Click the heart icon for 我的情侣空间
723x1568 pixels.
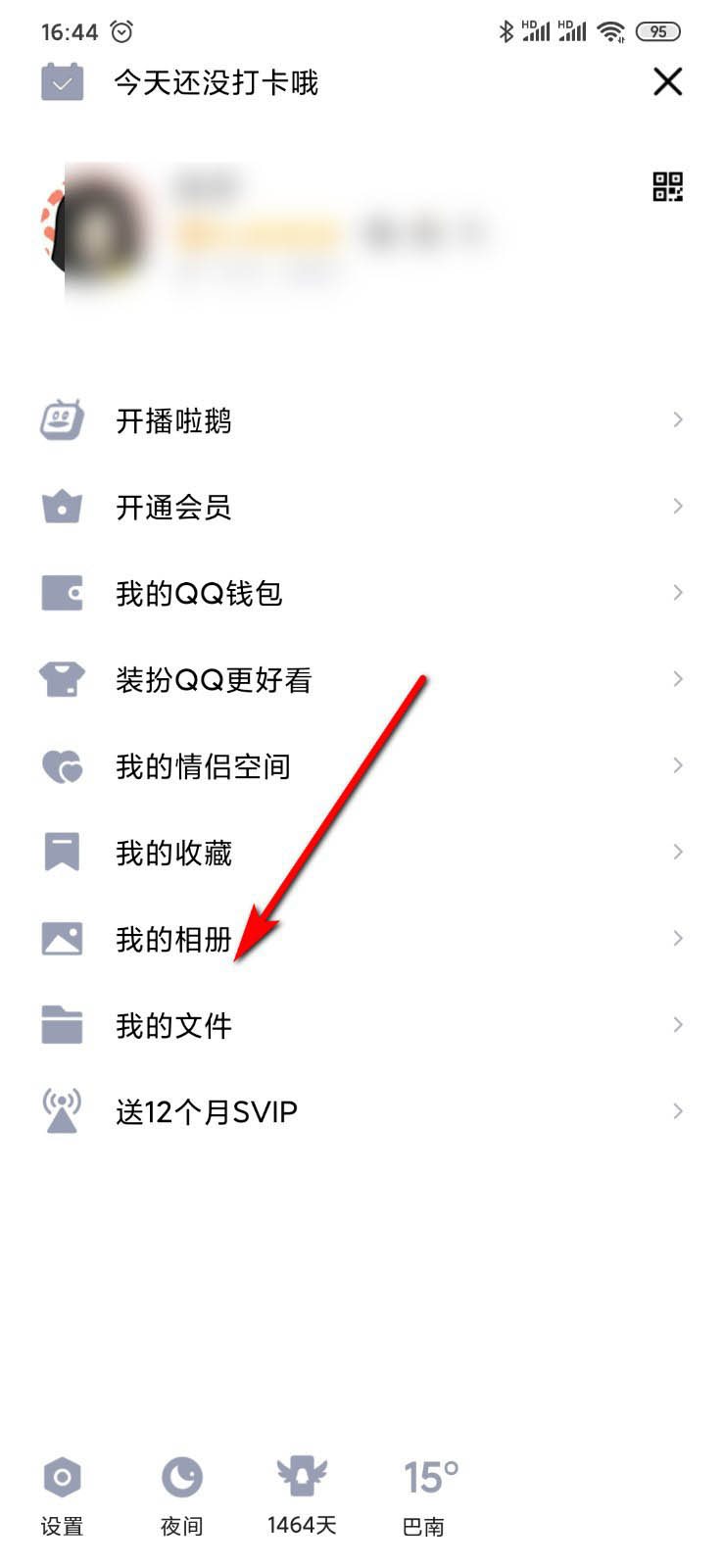(x=62, y=765)
